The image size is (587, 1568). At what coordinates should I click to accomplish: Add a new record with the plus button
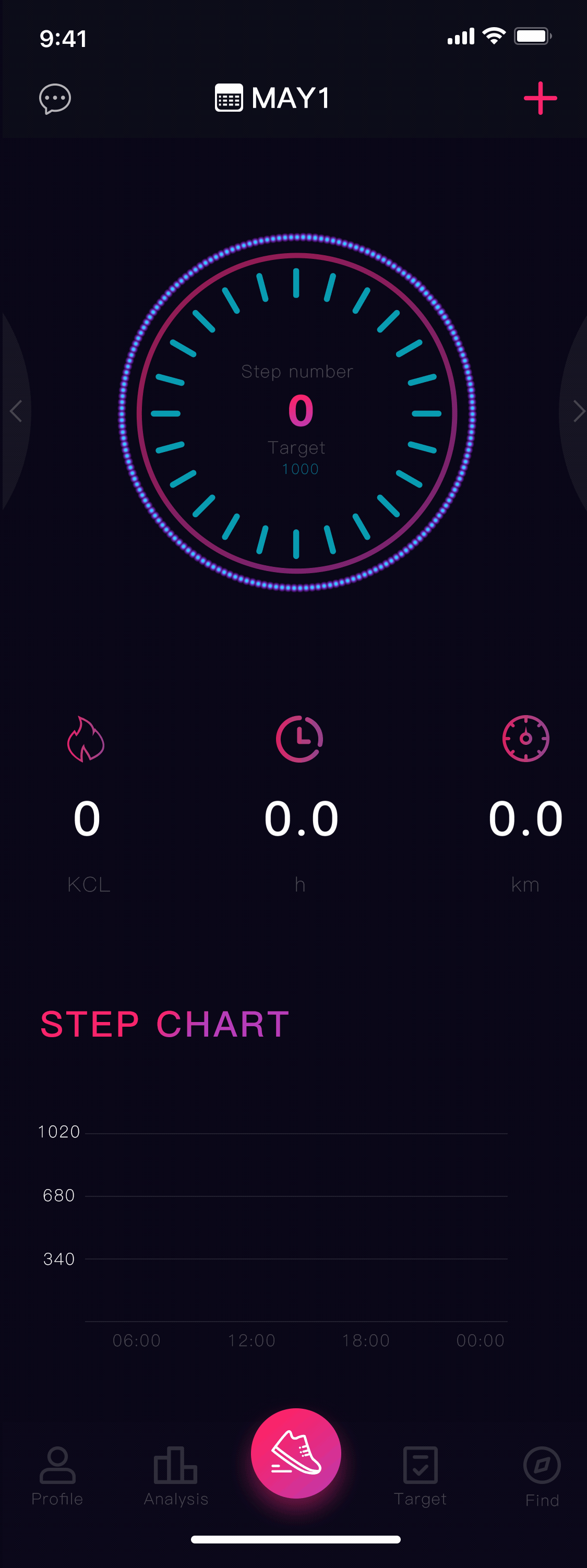pyautogui.click(x=540, y=98)
